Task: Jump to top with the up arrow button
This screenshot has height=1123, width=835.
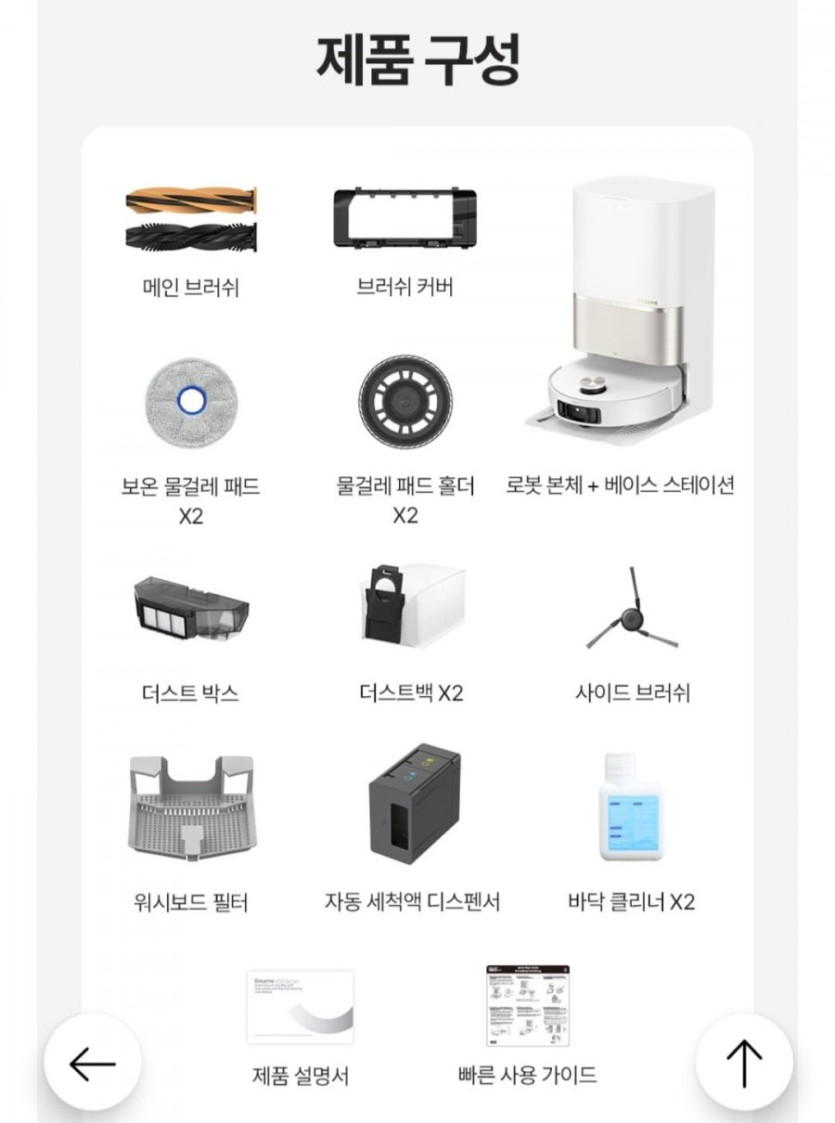Action: tap(744, 1063)
